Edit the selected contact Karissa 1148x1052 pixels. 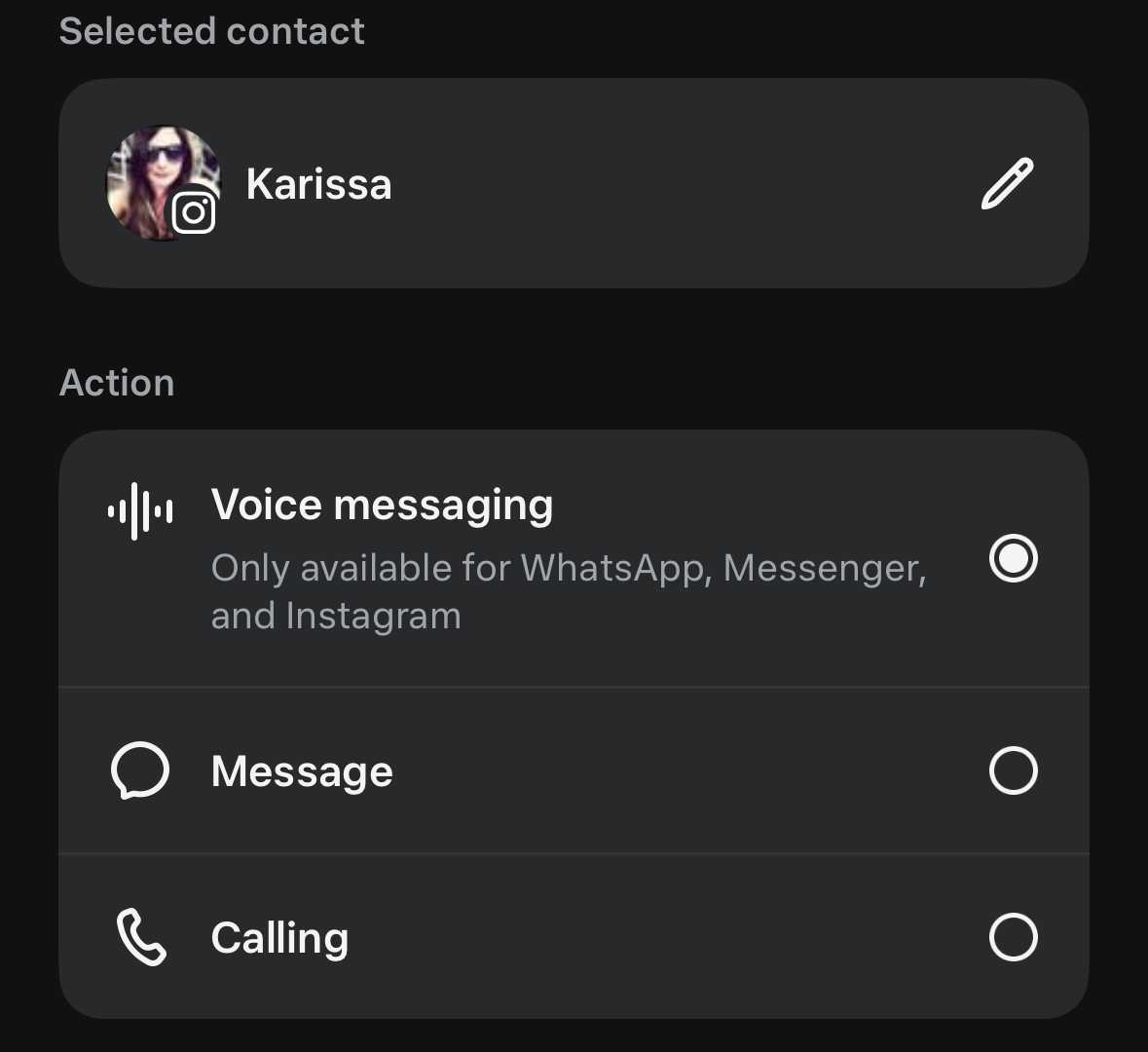[1007, 183]
